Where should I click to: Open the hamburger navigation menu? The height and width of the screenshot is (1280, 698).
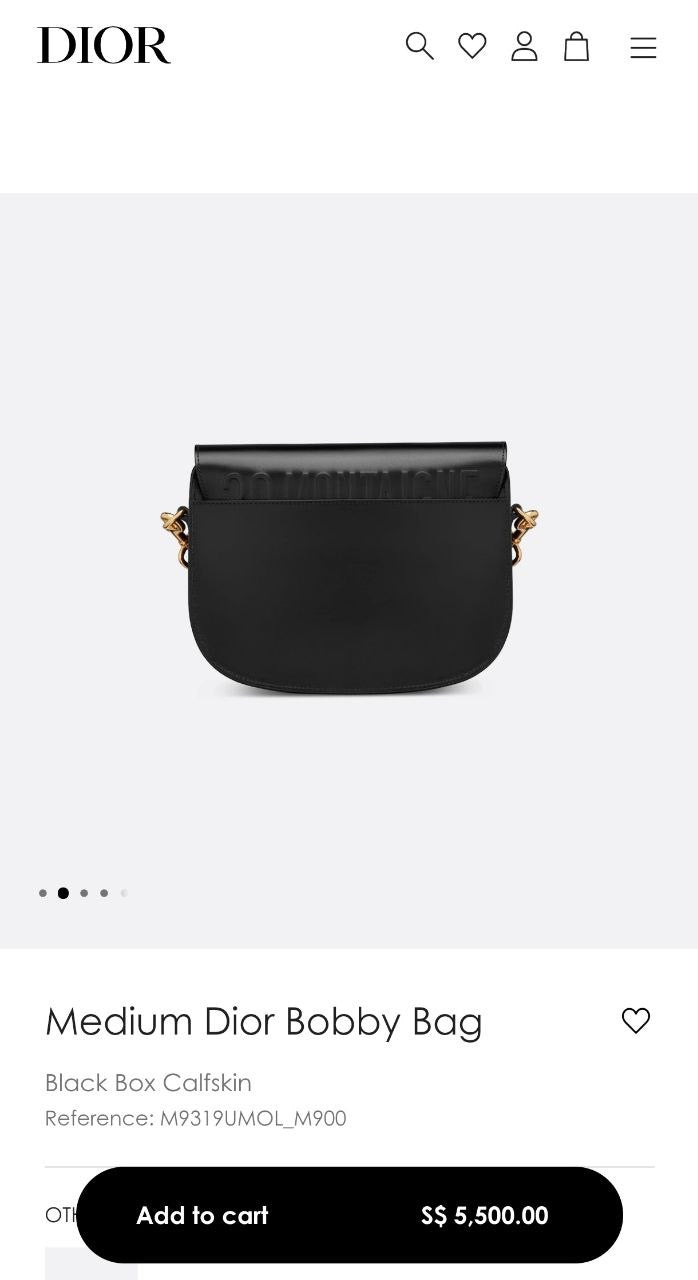coord(643,47)
